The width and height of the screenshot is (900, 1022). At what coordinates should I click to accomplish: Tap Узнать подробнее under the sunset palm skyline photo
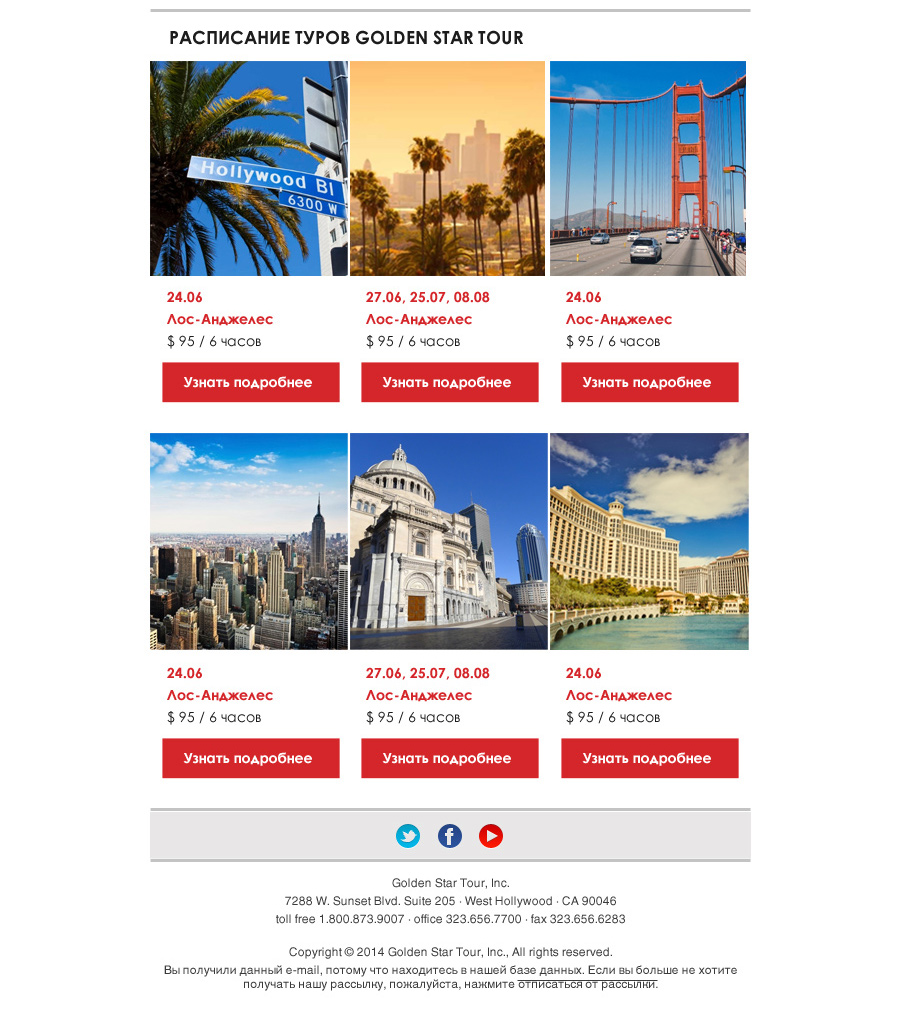(449, 382)
